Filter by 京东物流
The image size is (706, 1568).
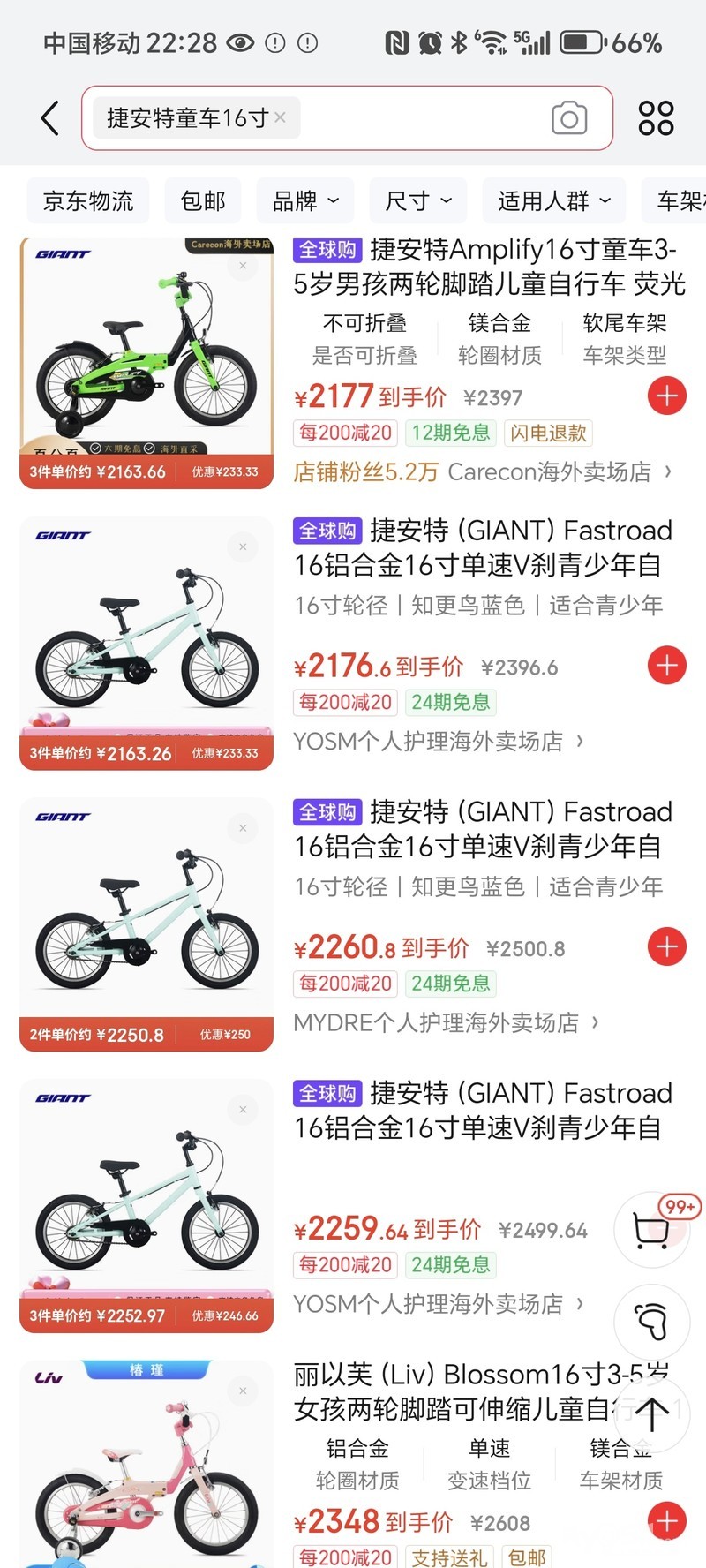click(88, 201)
